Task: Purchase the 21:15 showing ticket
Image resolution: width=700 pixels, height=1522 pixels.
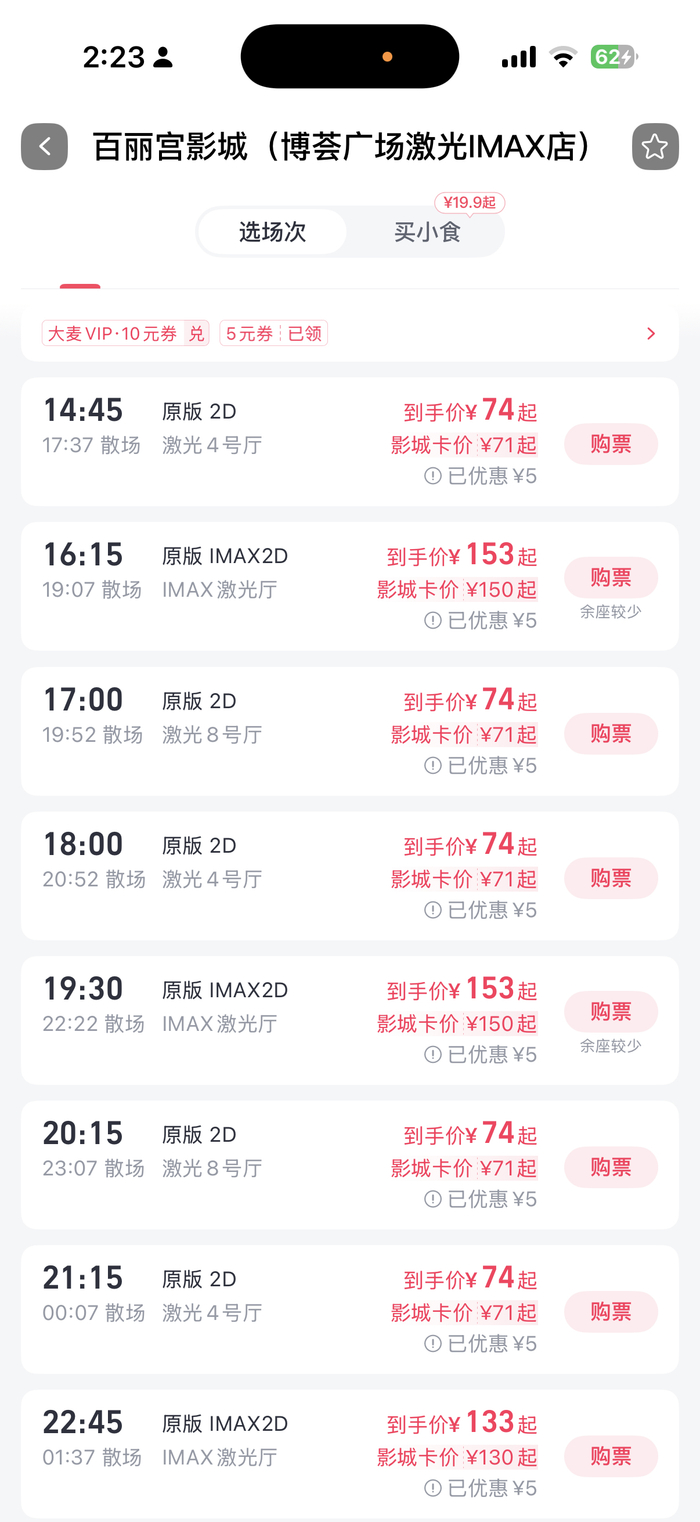Action: [x=611, y=1312]
